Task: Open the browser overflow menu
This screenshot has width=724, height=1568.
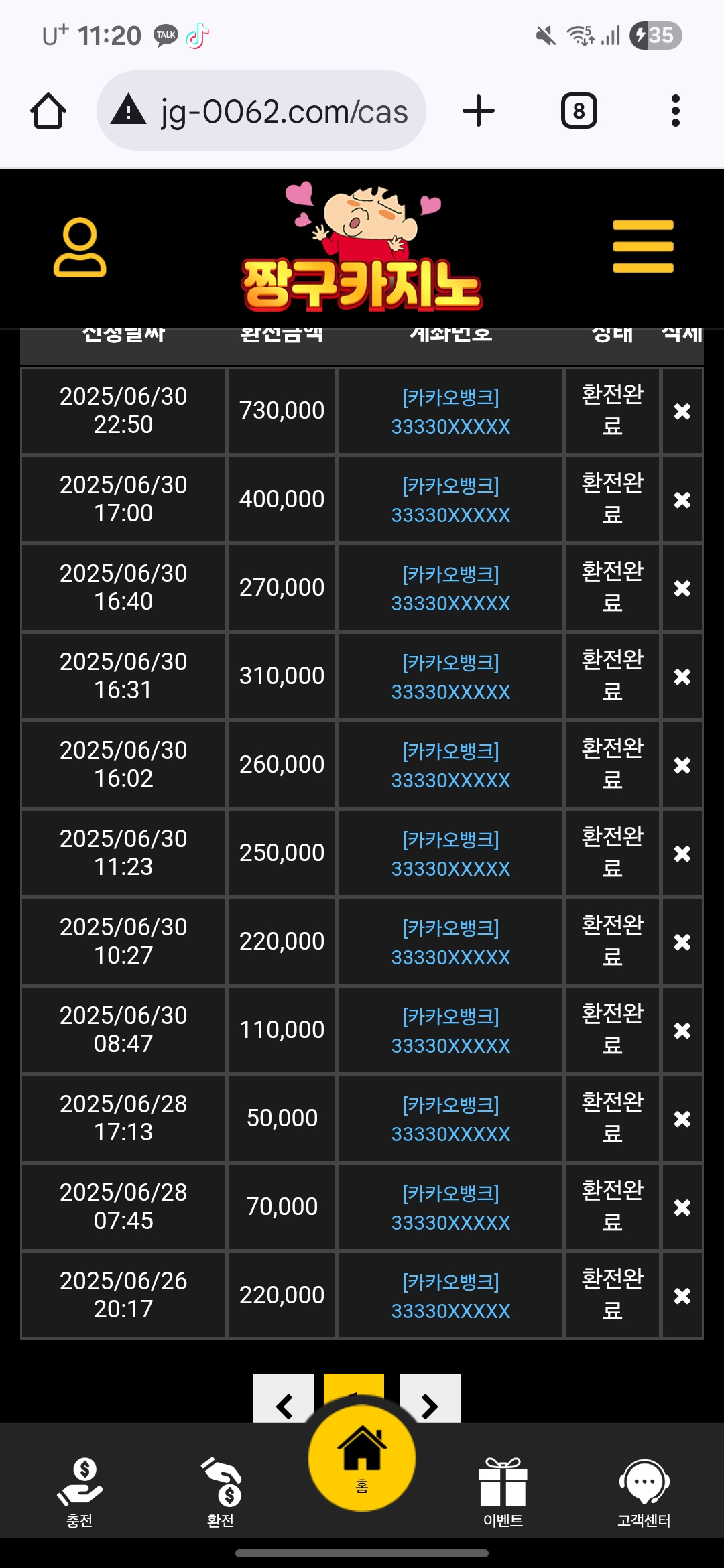Action: tap(675, 111)
